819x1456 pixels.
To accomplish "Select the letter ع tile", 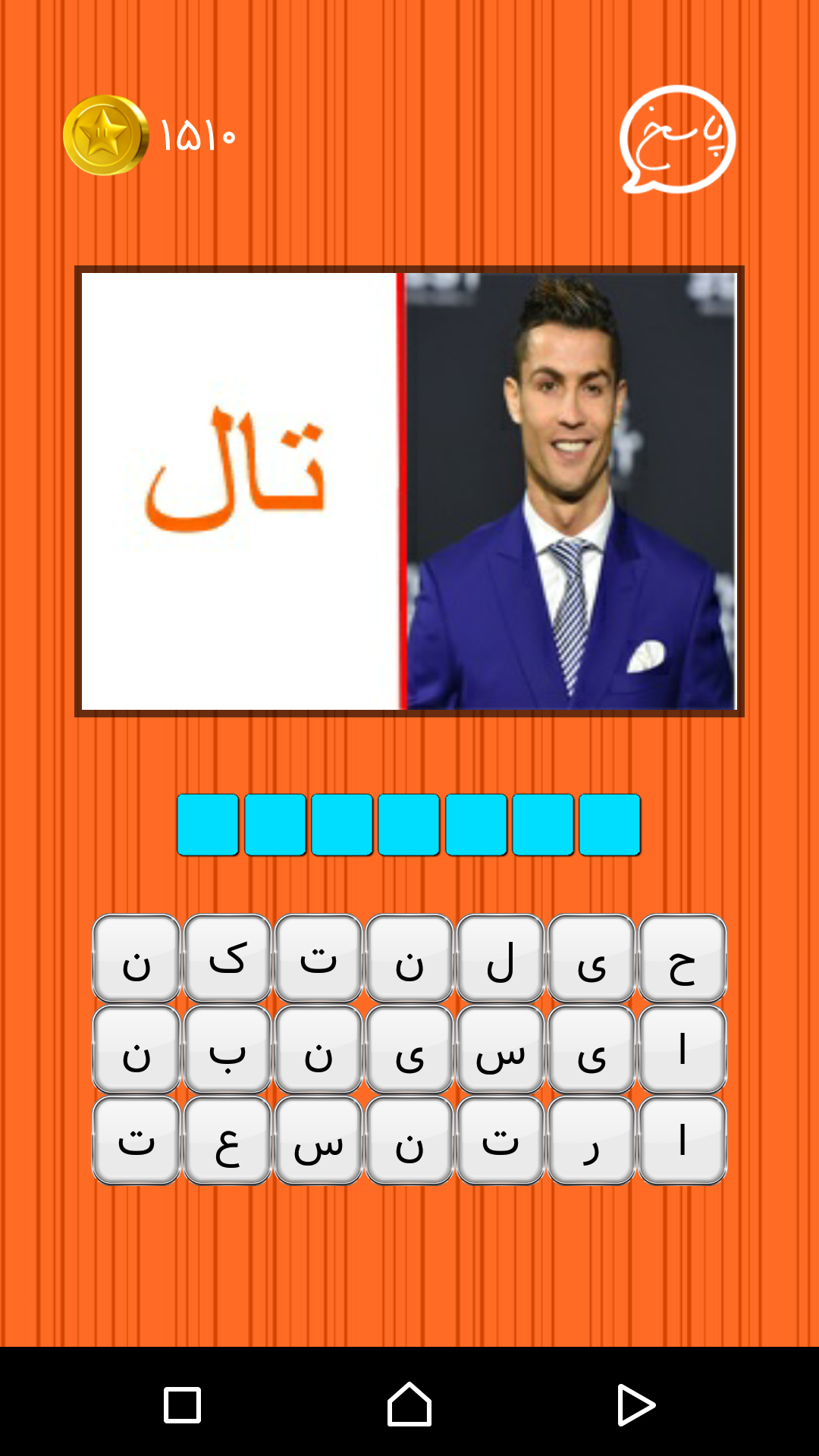I will click(227, 1141).
